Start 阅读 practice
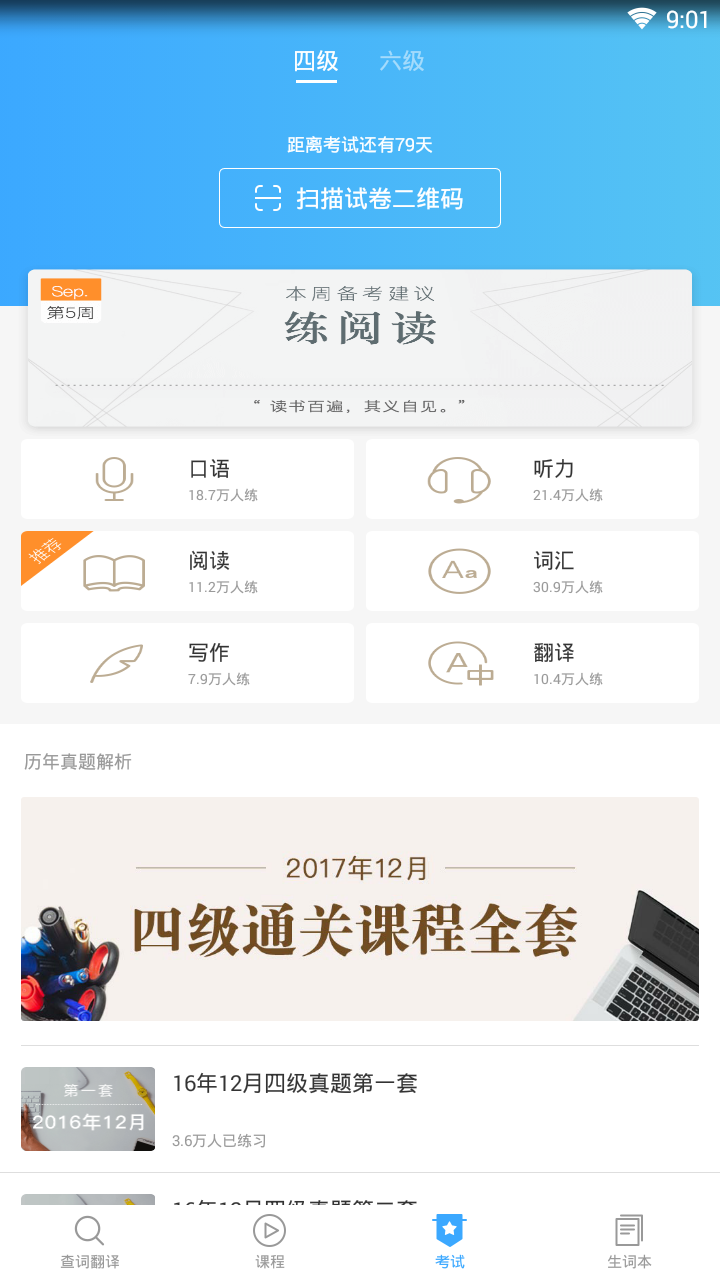 tap(187, 571)
